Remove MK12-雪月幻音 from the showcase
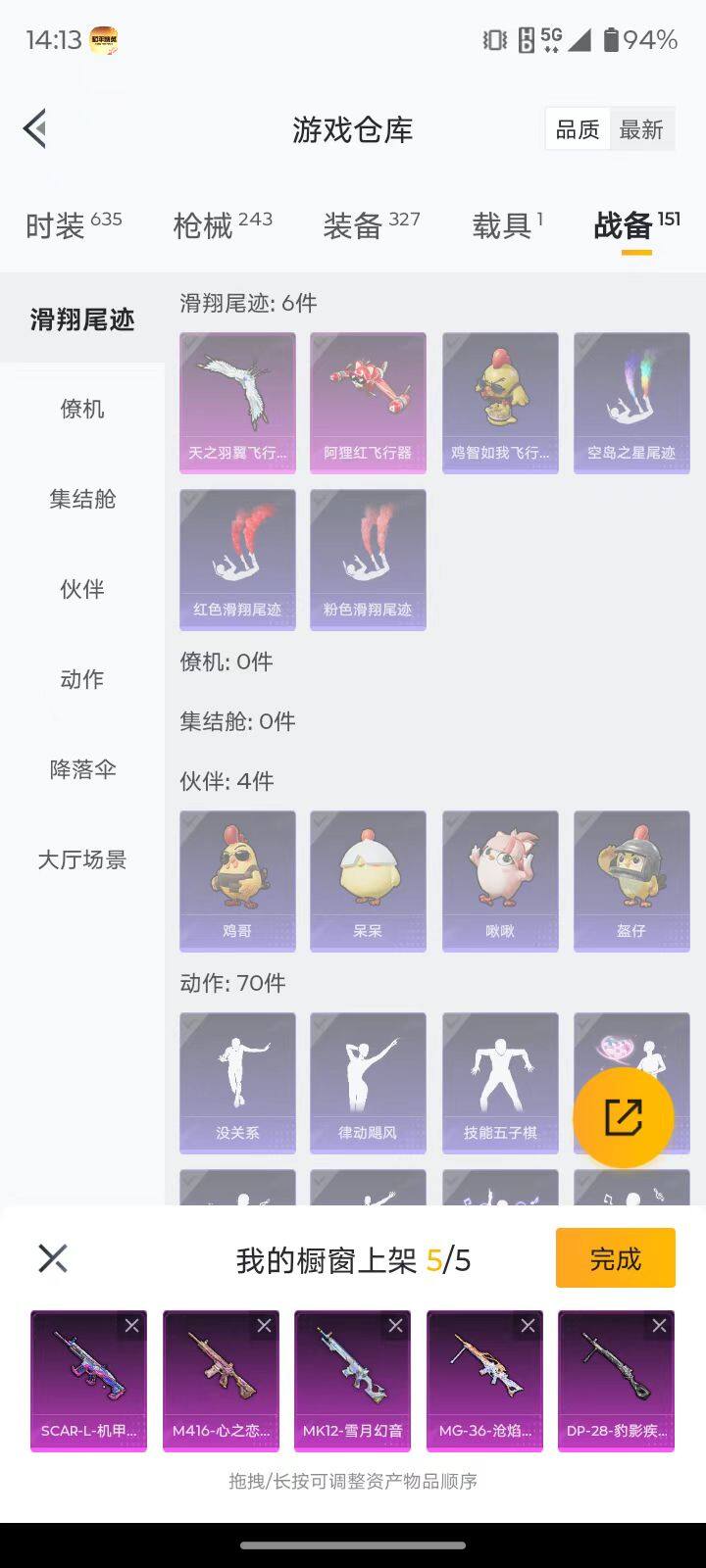 point(396,1325)
